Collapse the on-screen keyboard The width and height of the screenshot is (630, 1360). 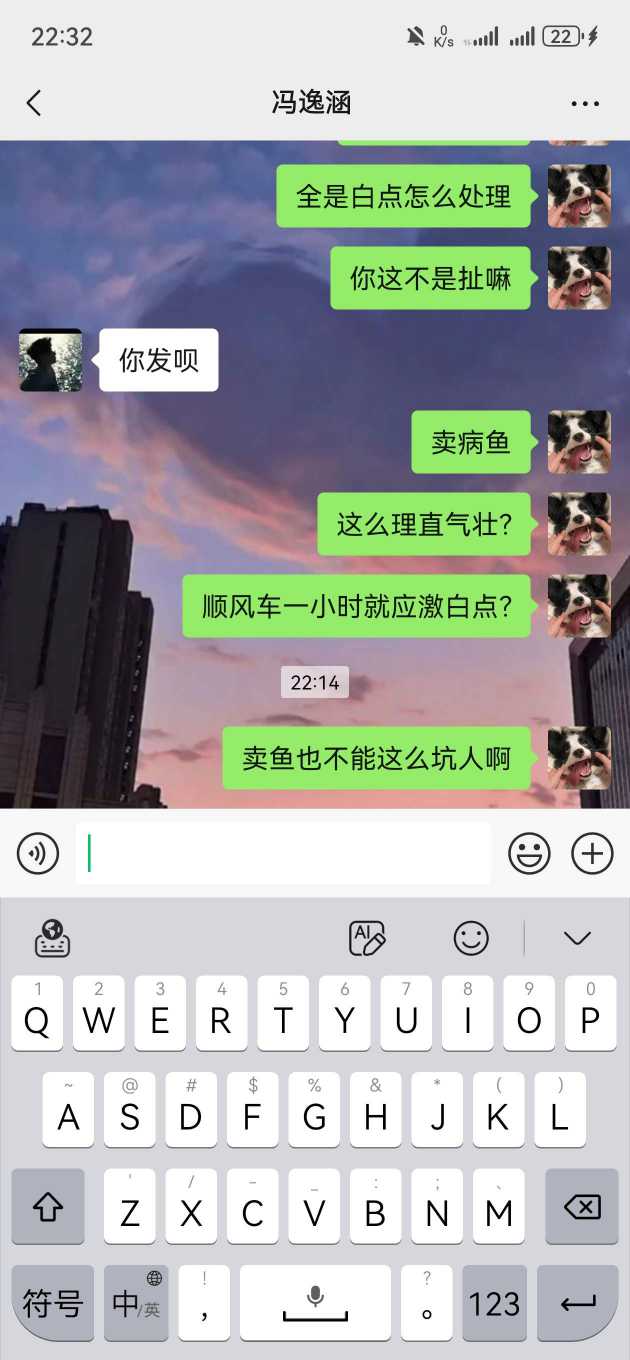[577, 938]
